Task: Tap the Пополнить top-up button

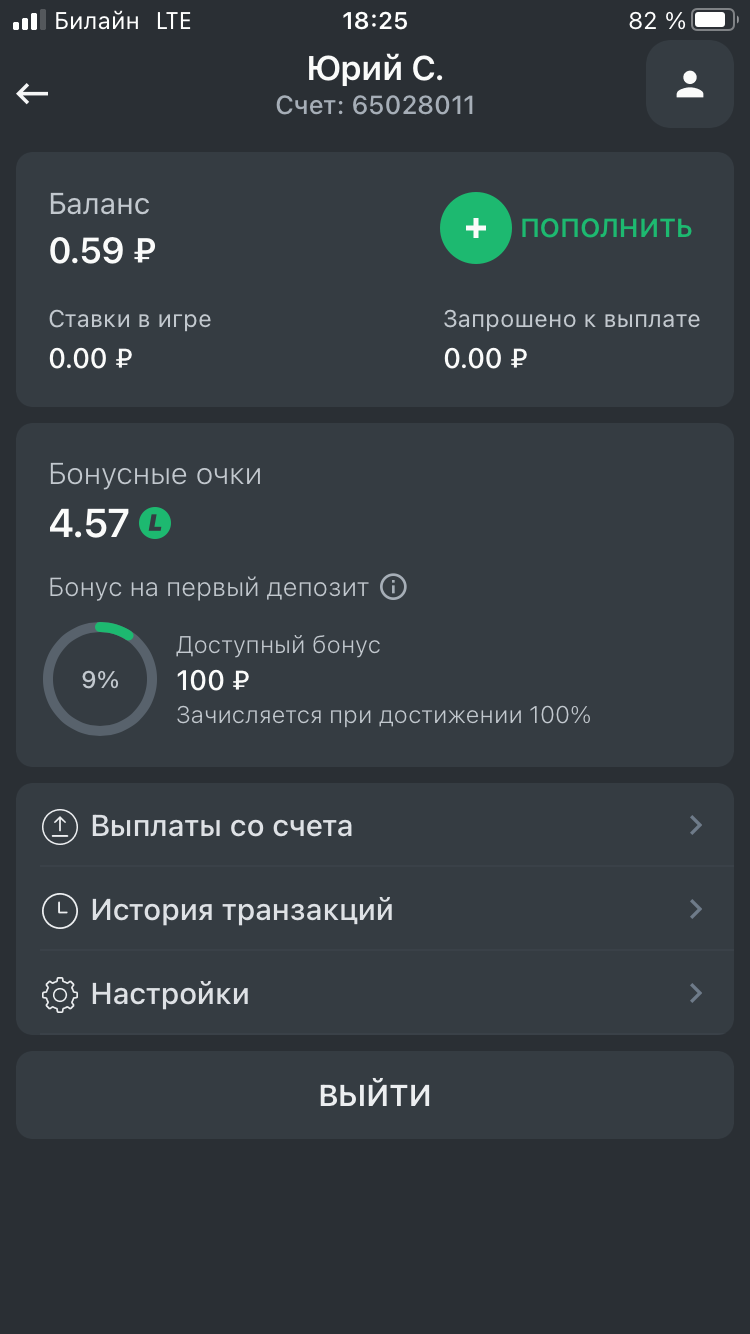Action: pos(566,228)
